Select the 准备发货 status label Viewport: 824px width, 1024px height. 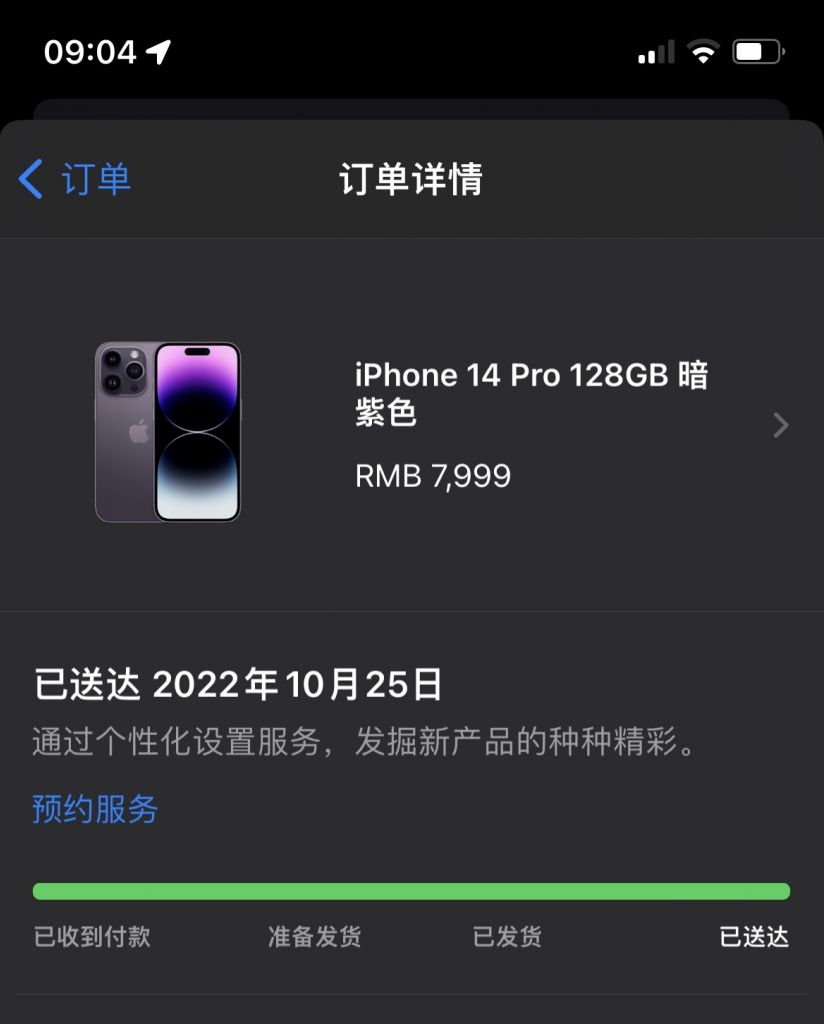click(x=316, y=937)
